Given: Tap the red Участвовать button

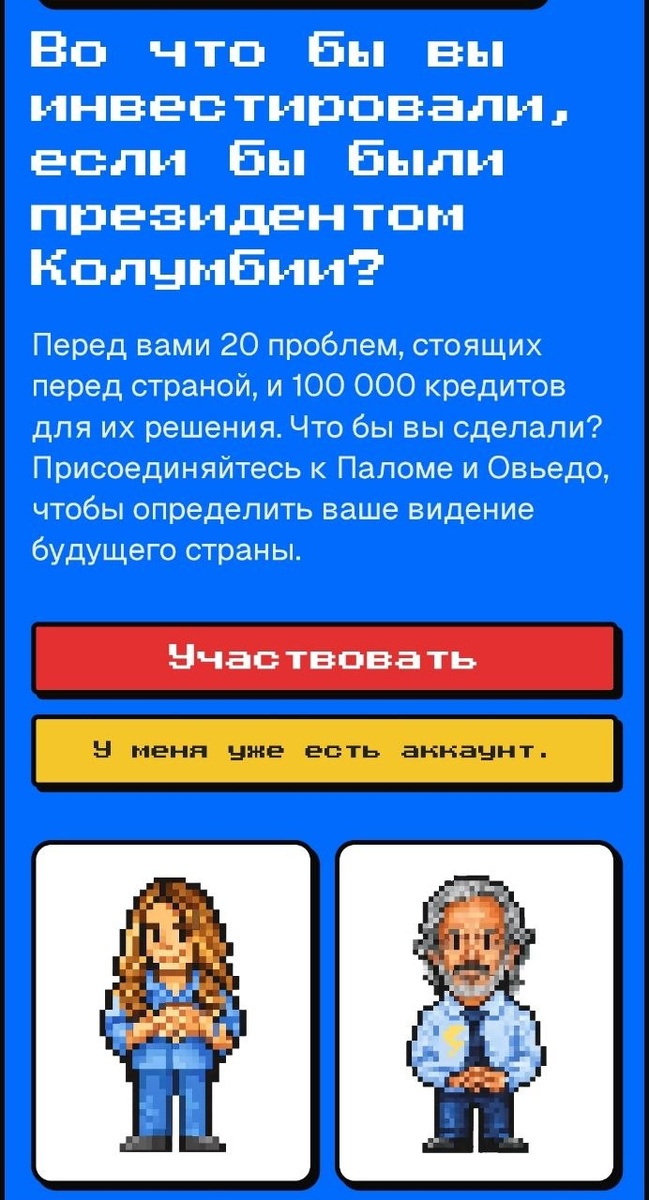Looking at the screenshot, I should [322, 658].
